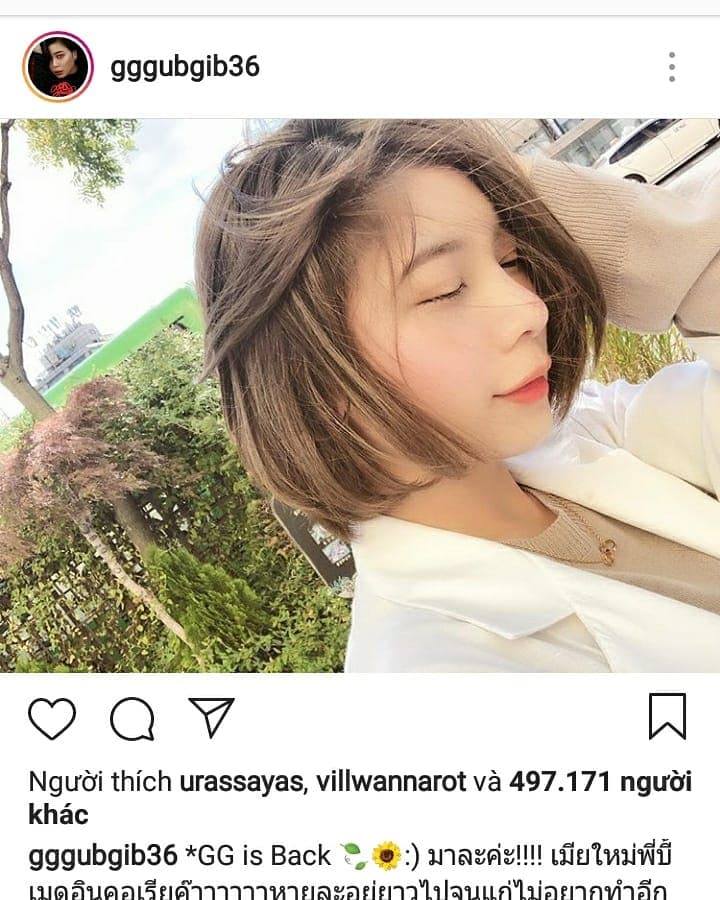Open the comment bubble icon

click(x=132, y=718)
